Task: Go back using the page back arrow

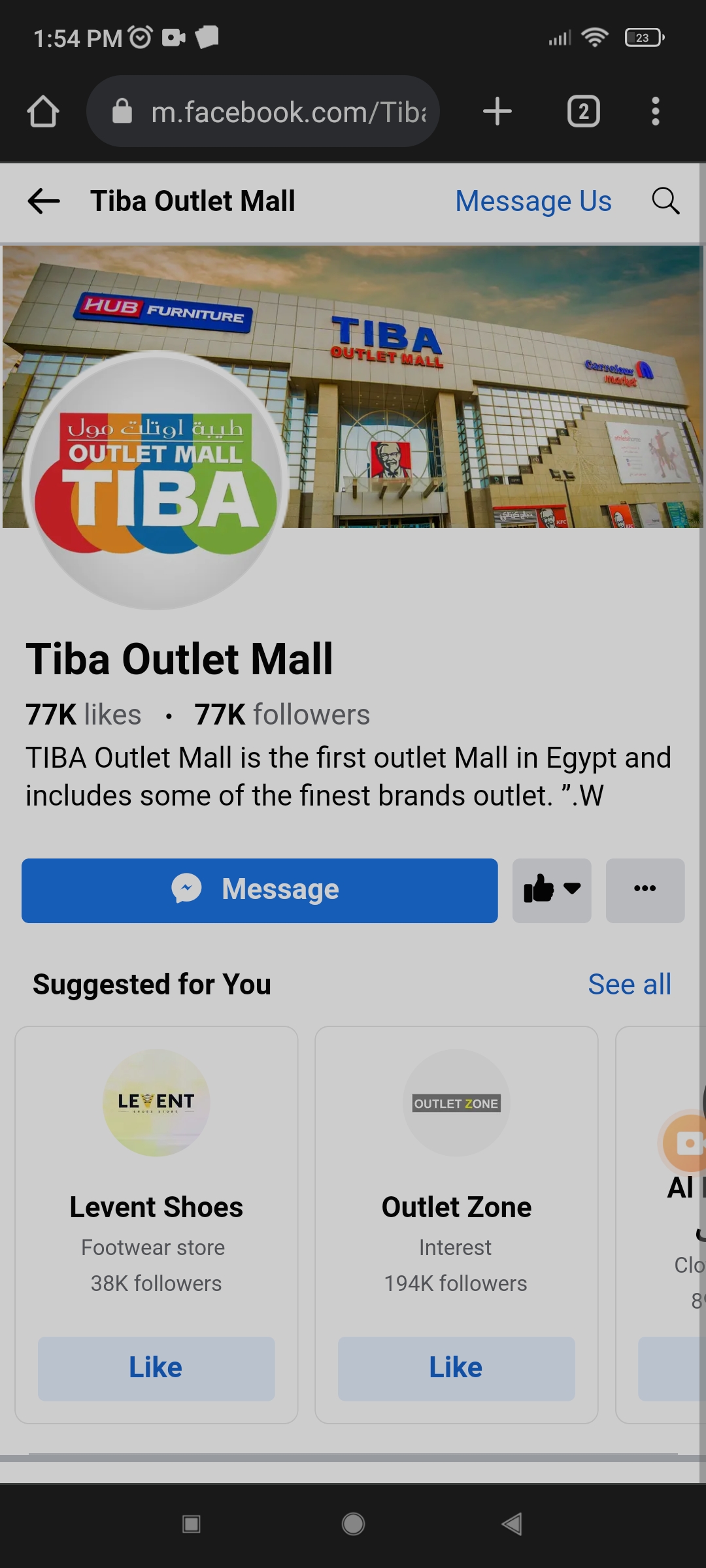Action: click(44, 201)
